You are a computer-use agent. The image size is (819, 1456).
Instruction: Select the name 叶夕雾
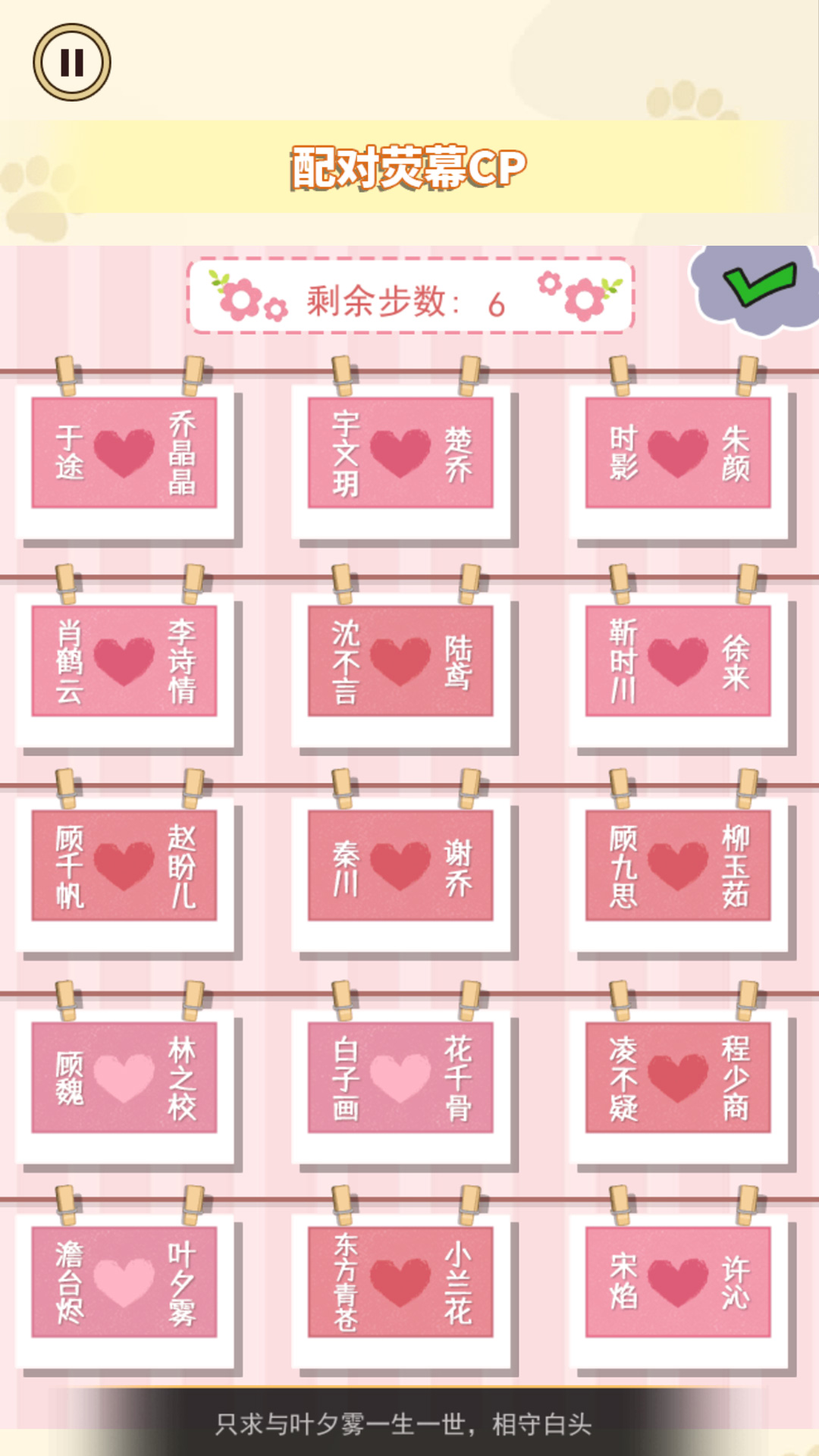pyautogui.click(x=182, y=1283)
